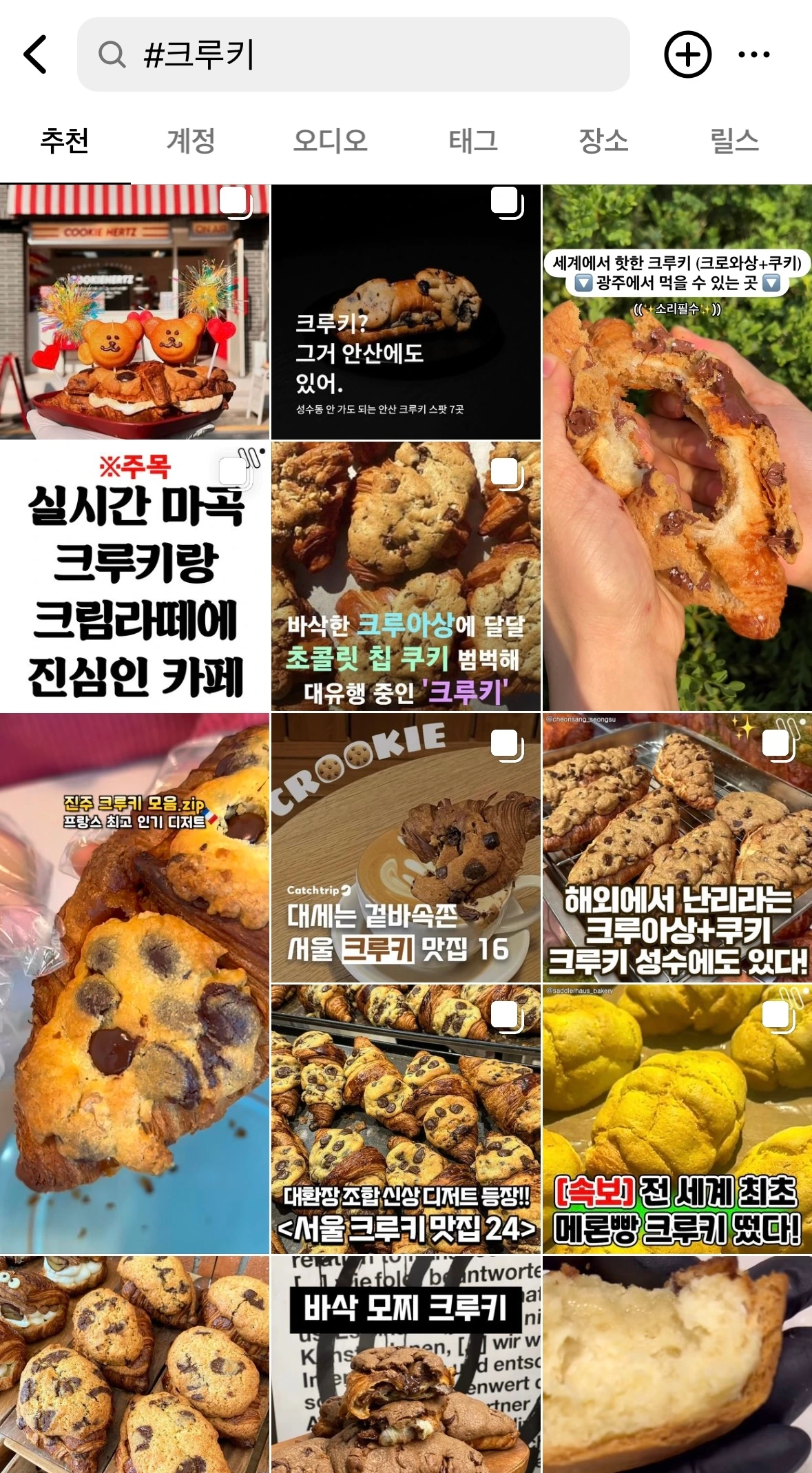Viewport: 812px width, 1473px height.
Task: Switch to the 태그 tab
Action: [x=473, y=141]
